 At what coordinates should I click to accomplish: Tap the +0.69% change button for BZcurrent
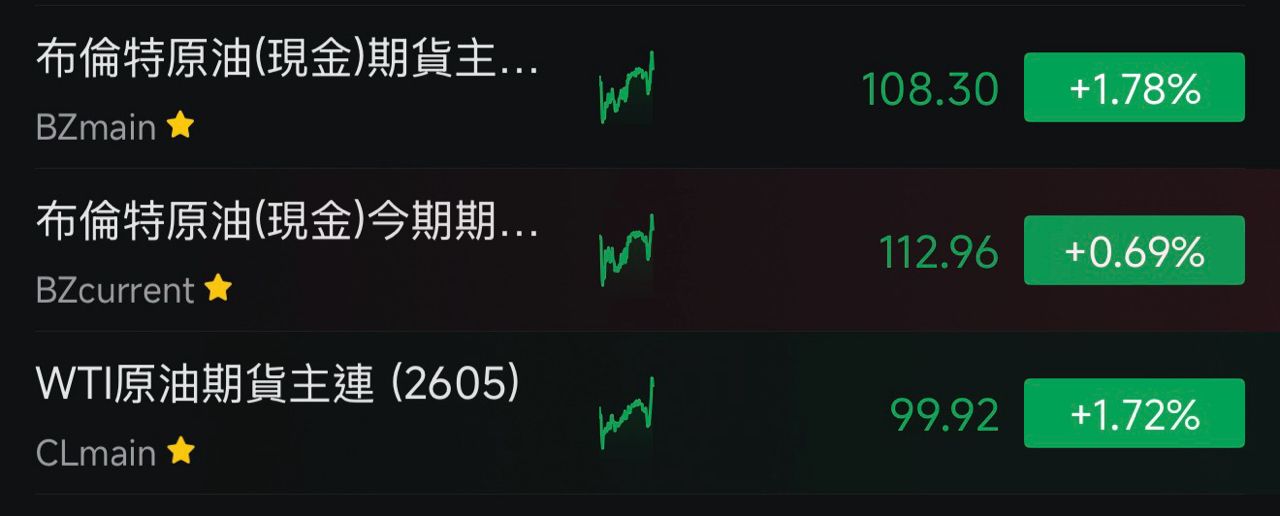1134,251
